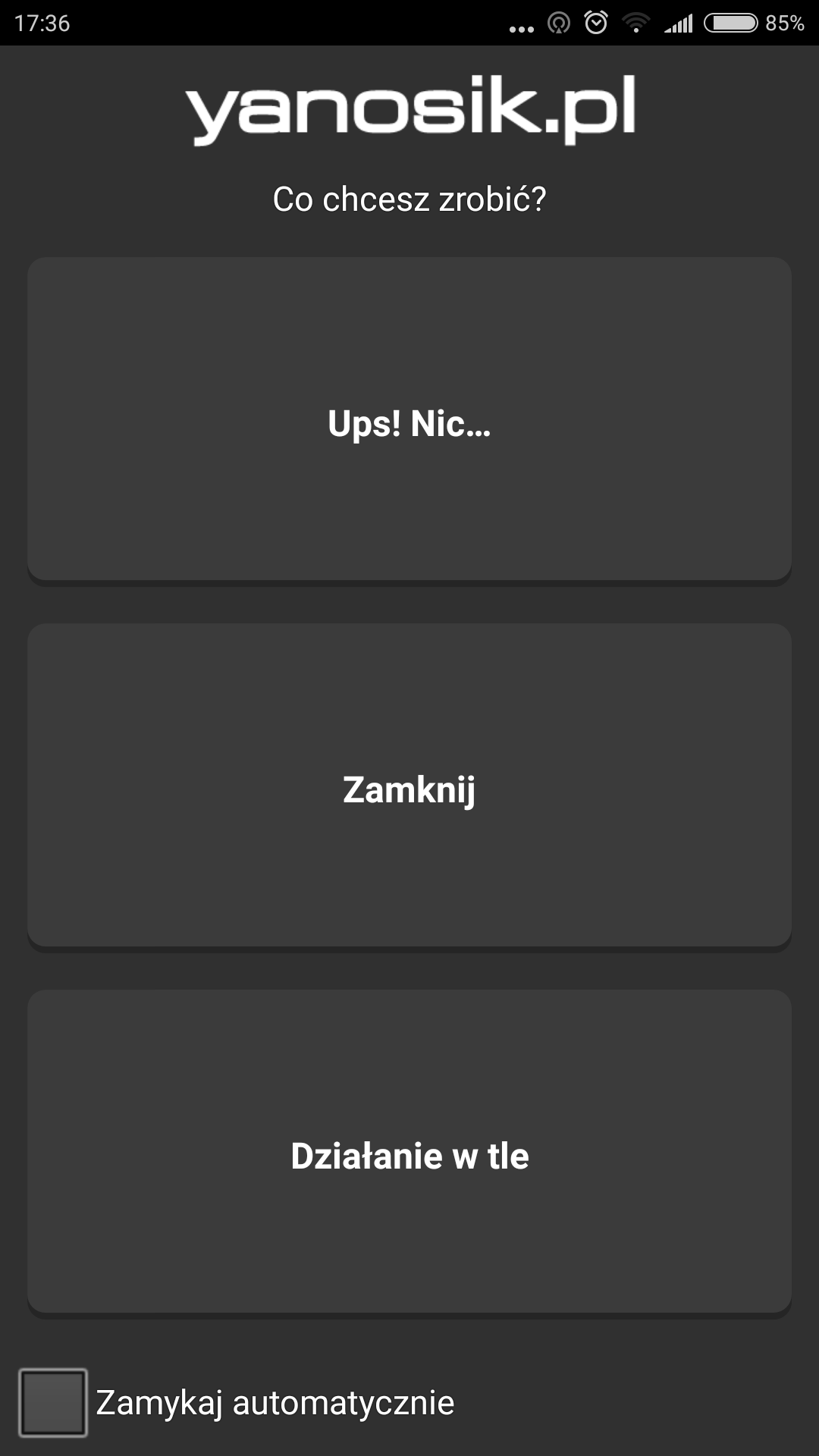
Task: Enable the 'Zamykaj automatycznie' checkbox
Action: coord(53,1402)
